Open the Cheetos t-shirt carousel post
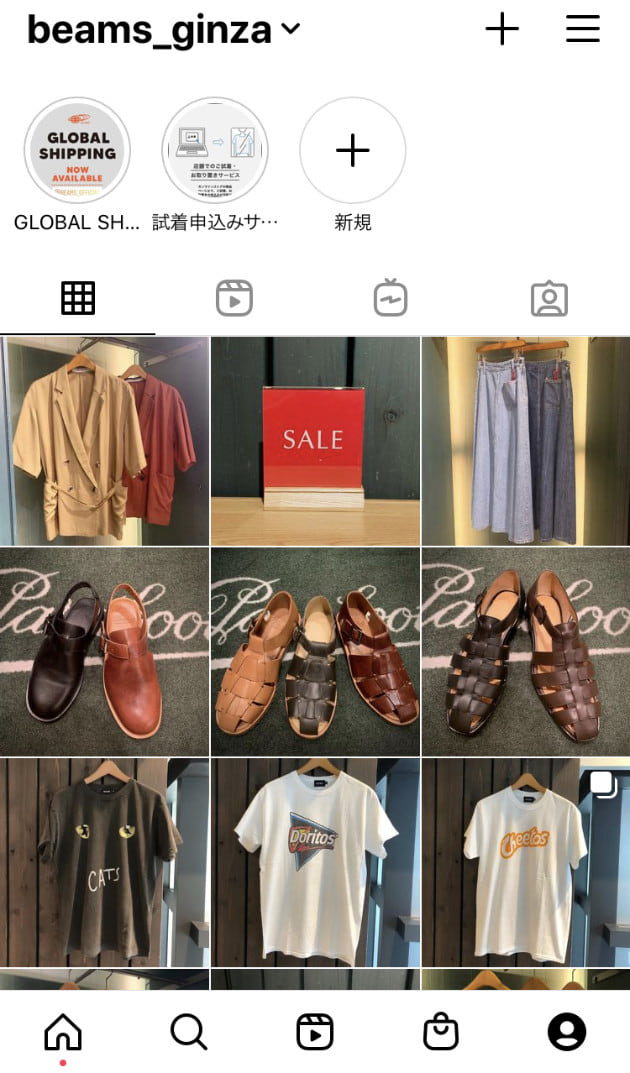The height and width of the screenshot is (1073, 630). [x=526, y=862]
